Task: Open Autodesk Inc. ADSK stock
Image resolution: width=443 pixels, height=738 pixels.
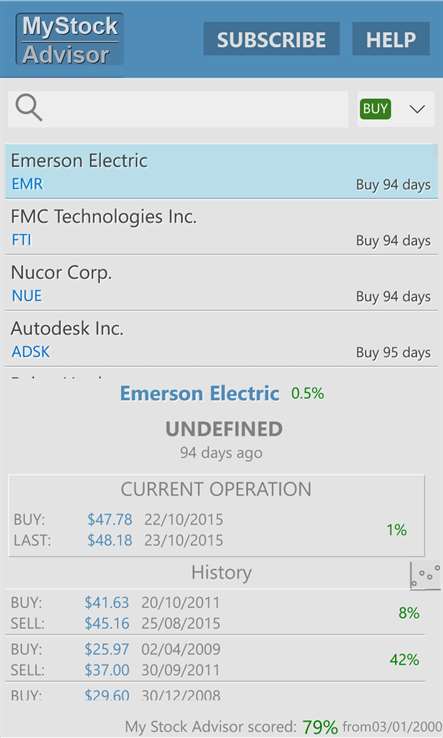Action: [221, 339]
